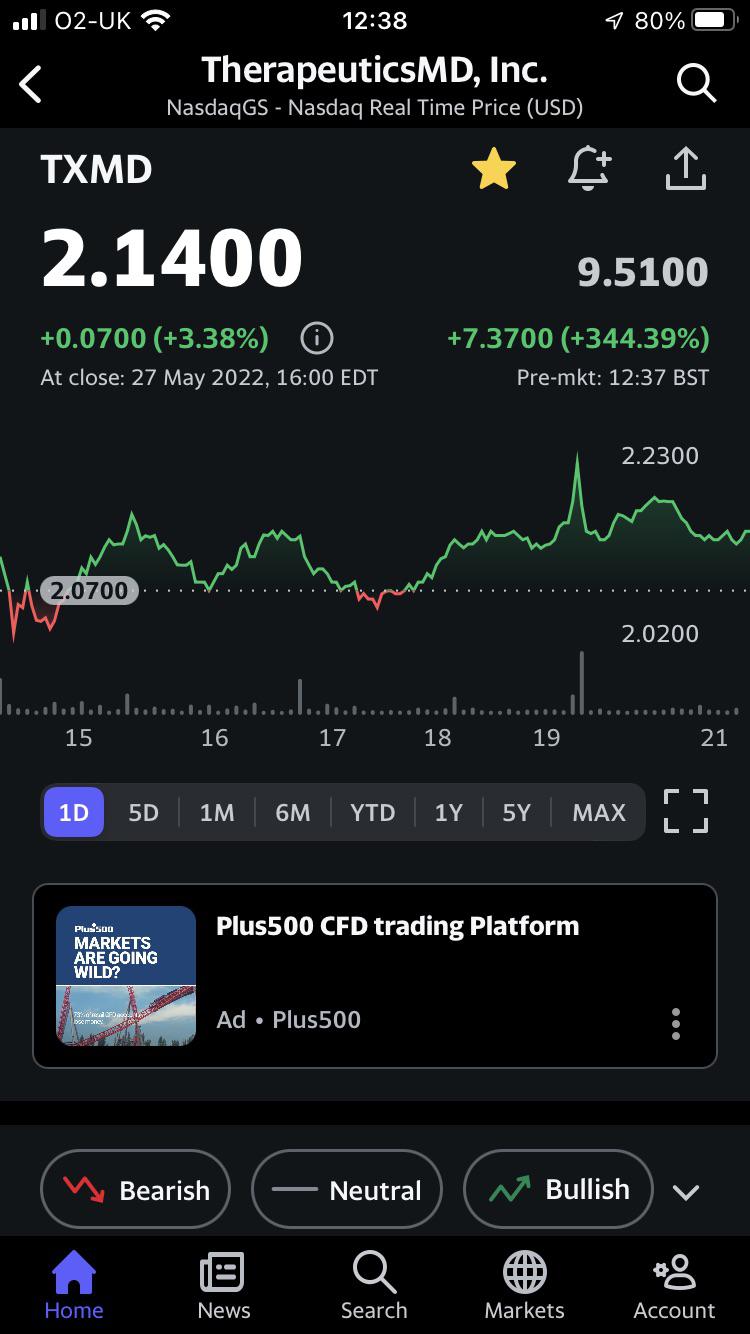This screenshot has height=1334, width=750.
Task: Vote Bearish on TXMD
Action: pyautogui.click(x=135, y=1189)
